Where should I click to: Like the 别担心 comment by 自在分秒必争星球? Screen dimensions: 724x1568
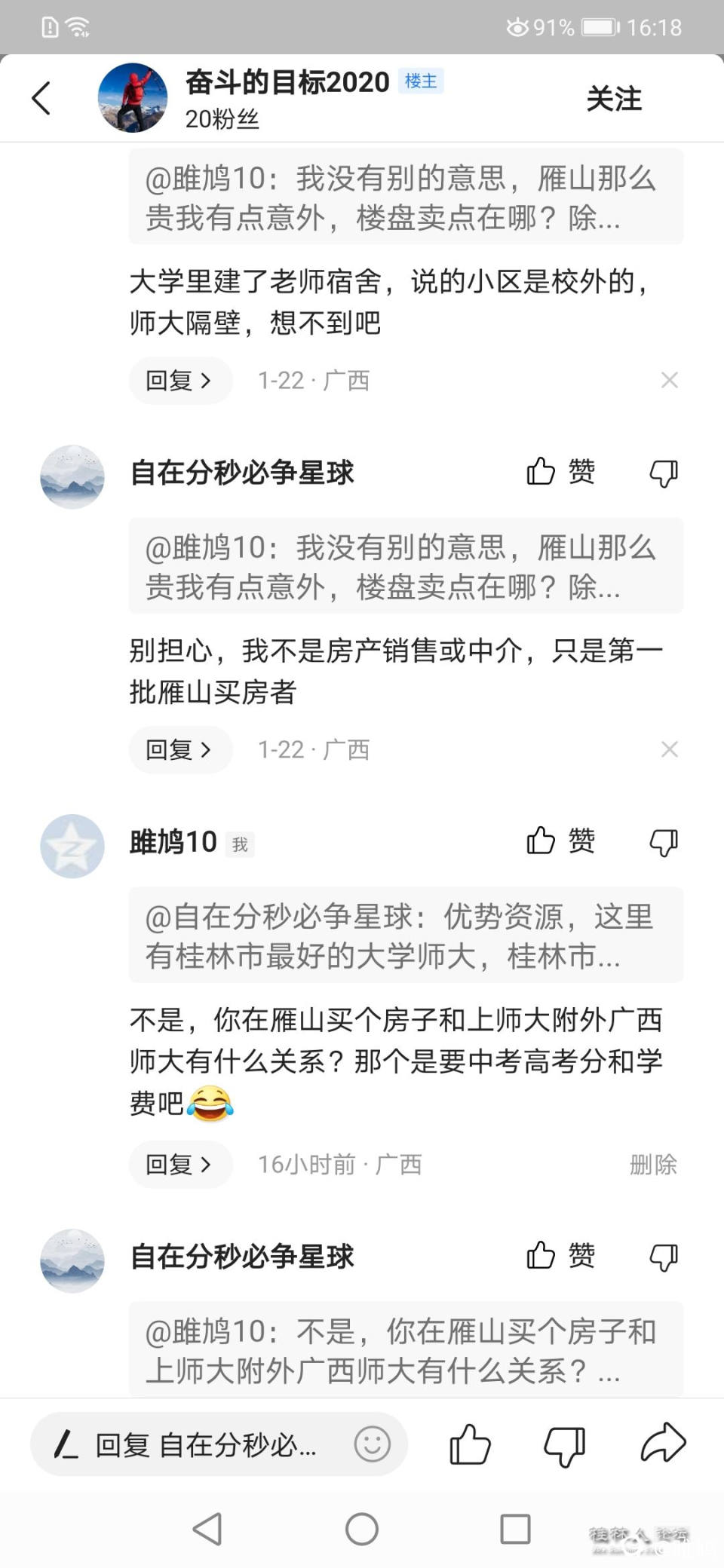(560, 472)
